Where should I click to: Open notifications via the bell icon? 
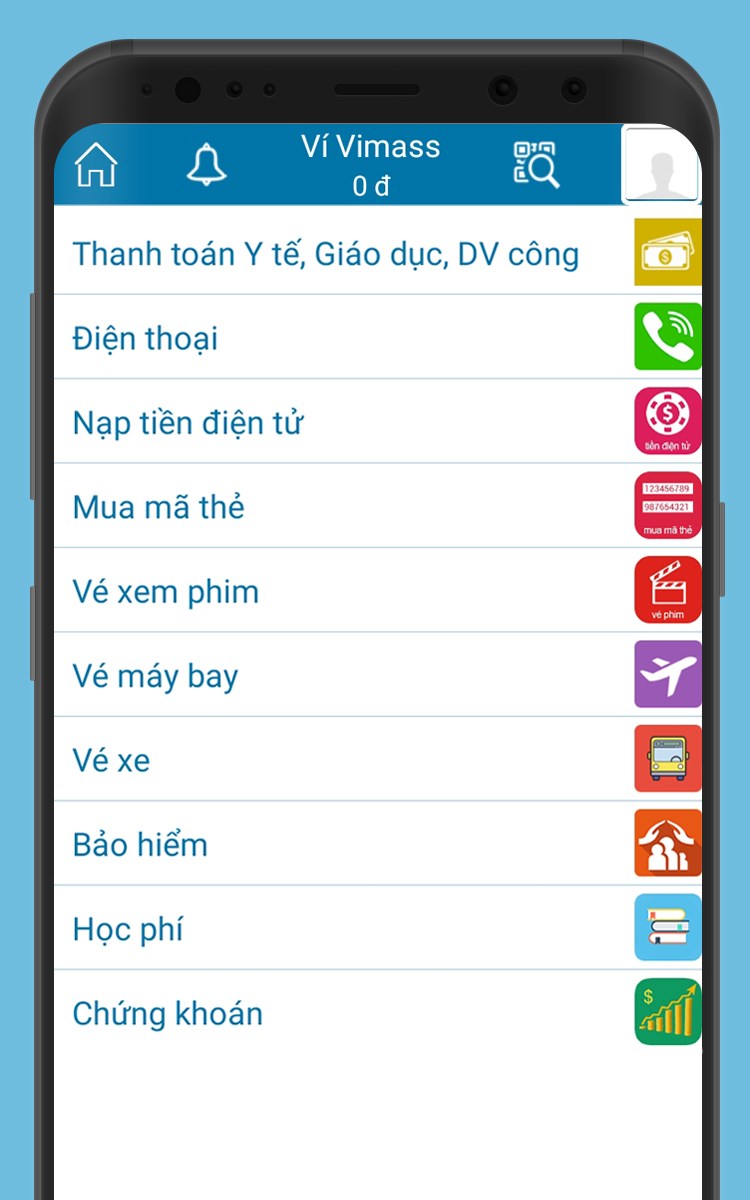pos(206,164)
